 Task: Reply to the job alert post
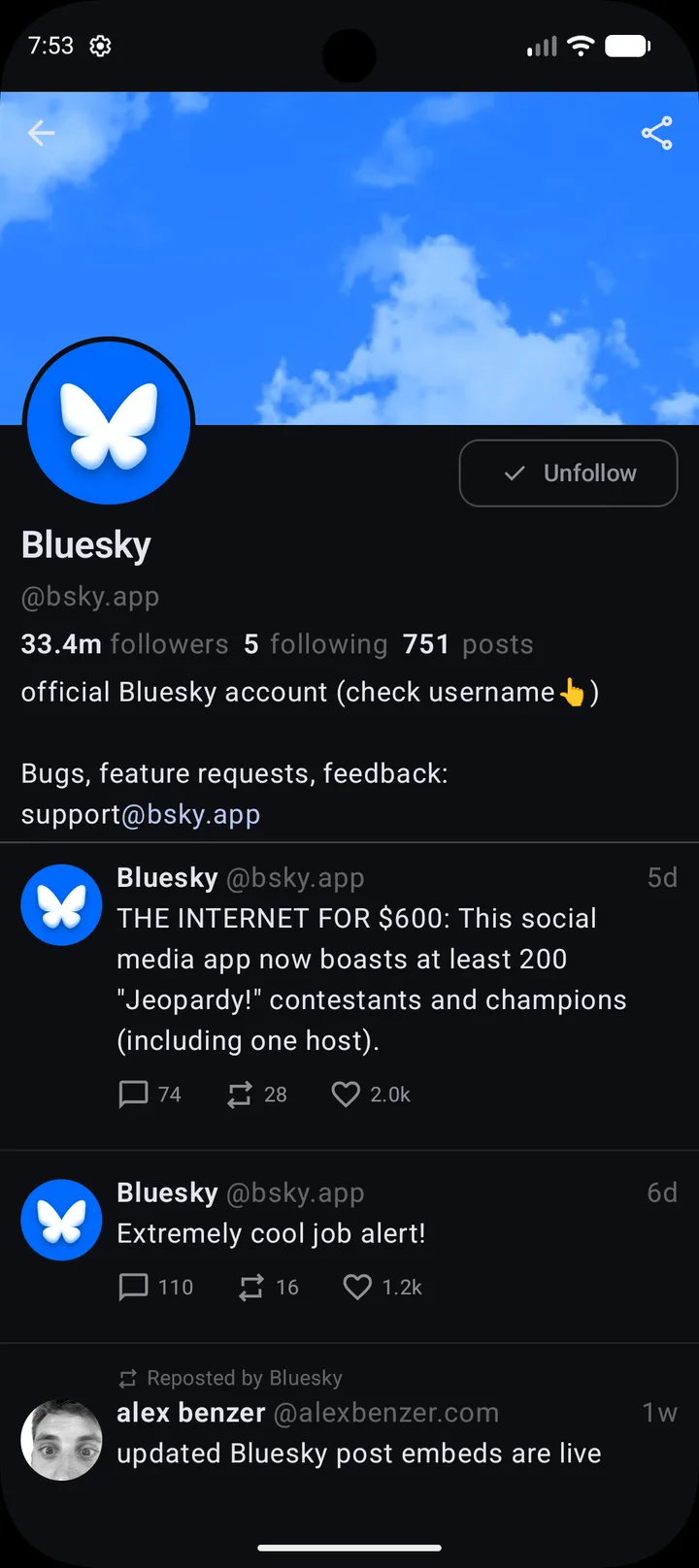click(155, 1287)
